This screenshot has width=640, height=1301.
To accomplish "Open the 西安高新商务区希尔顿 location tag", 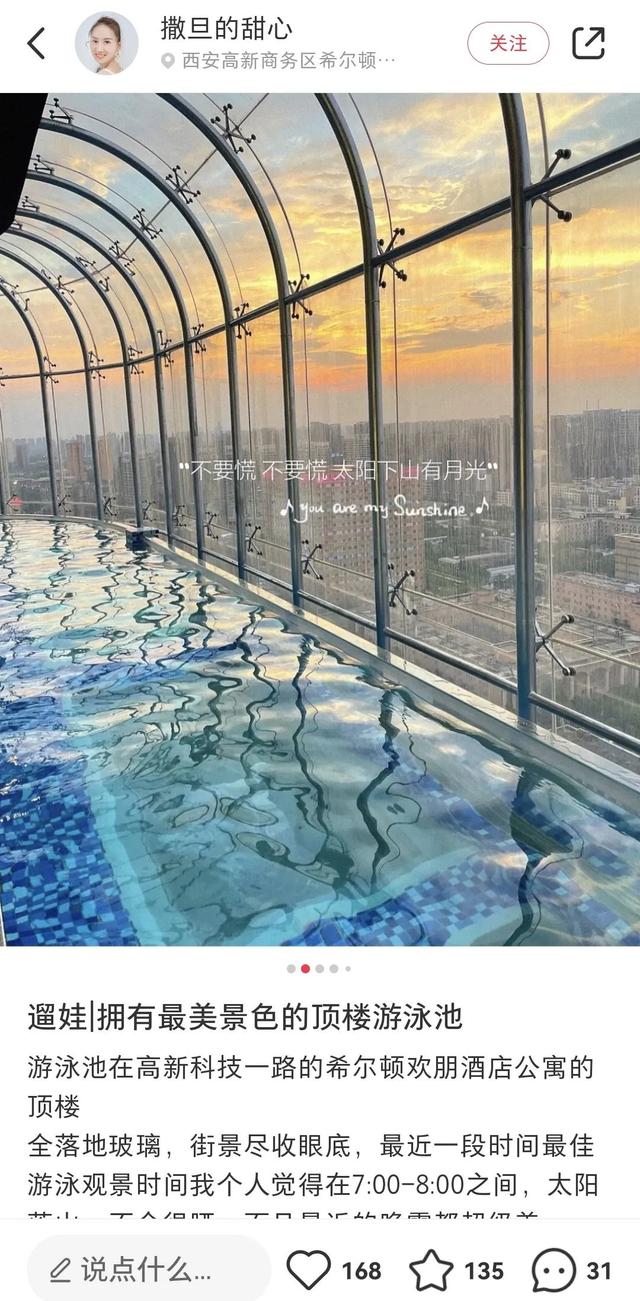I will [x=280, y=61].
